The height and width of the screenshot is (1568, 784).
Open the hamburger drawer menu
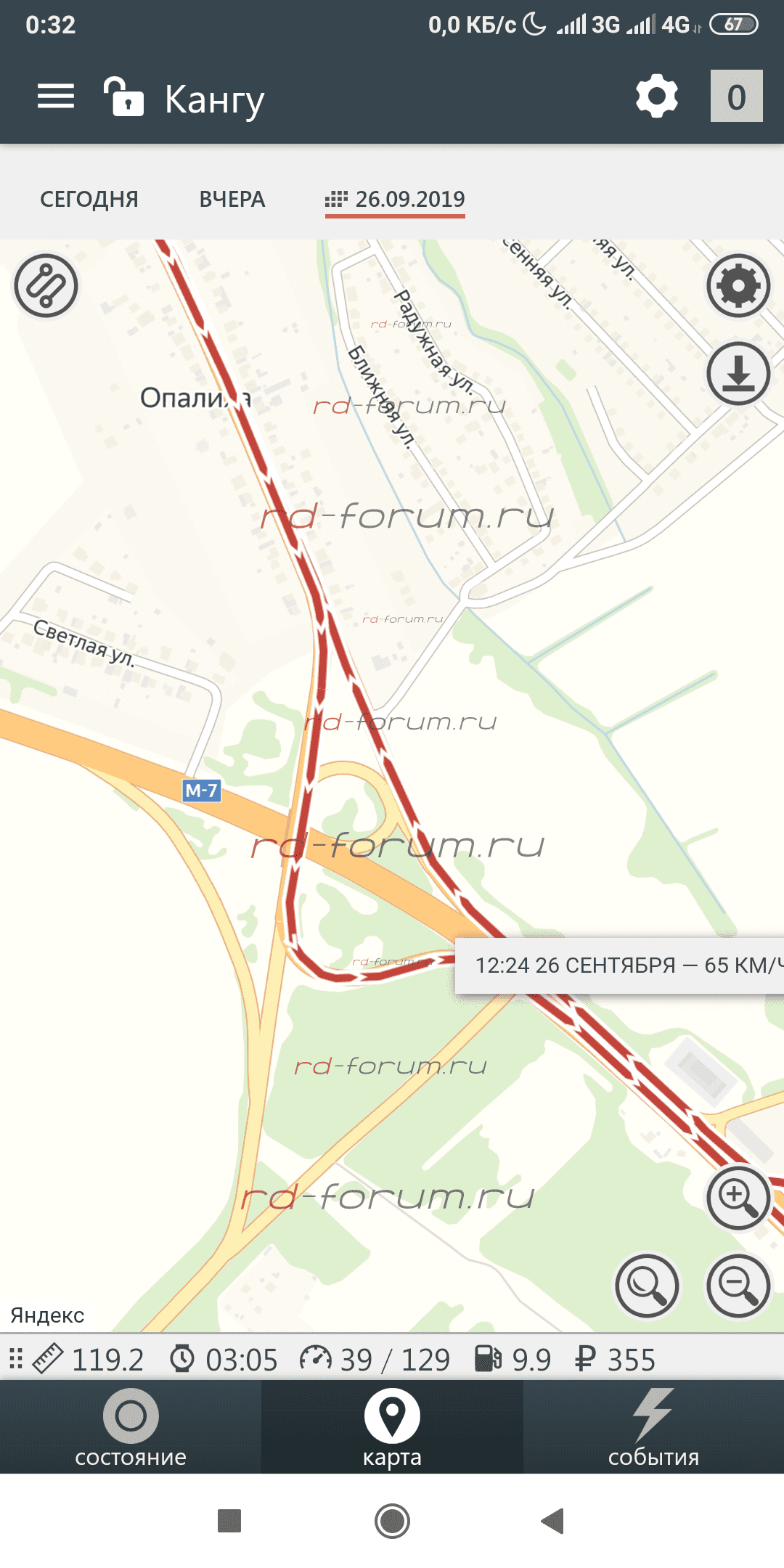point(56,97)
